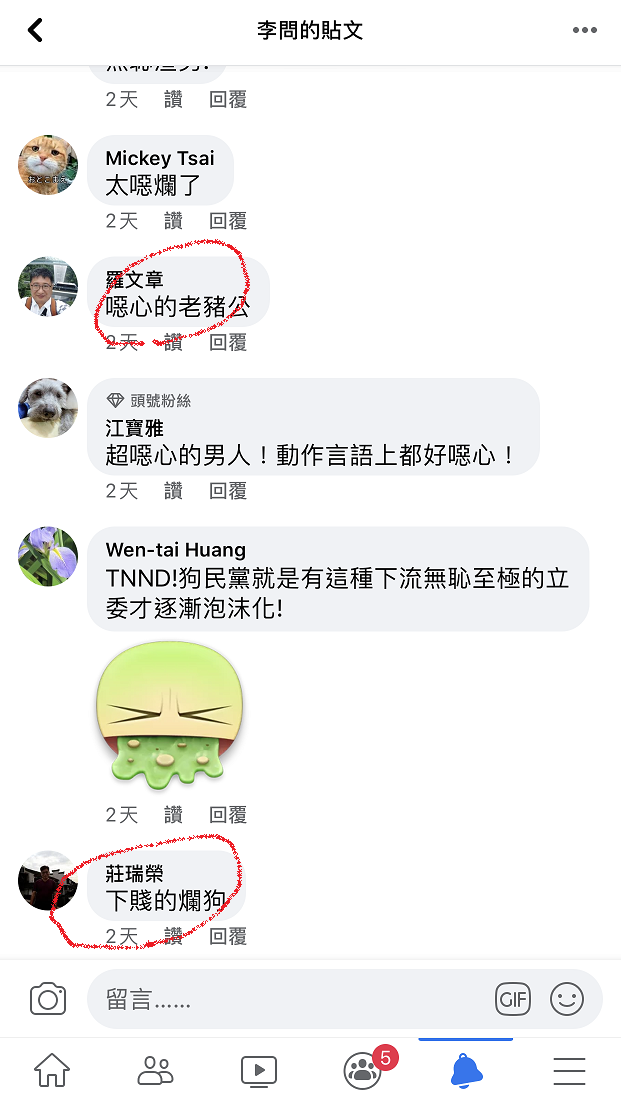The width and height of the screenshot is (621, 1104).
Task: Open Wen-tai Huang's profile picture
Action: pos(48,556)
